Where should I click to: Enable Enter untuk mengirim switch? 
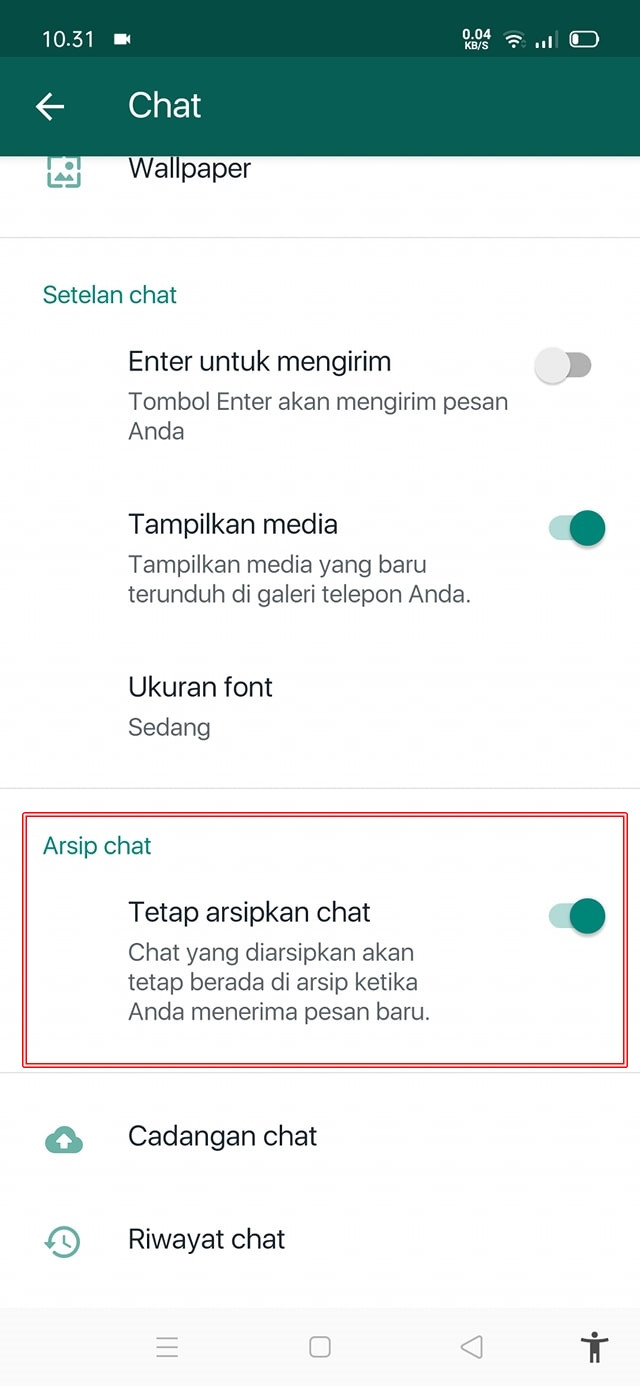[x=564, y=366]
